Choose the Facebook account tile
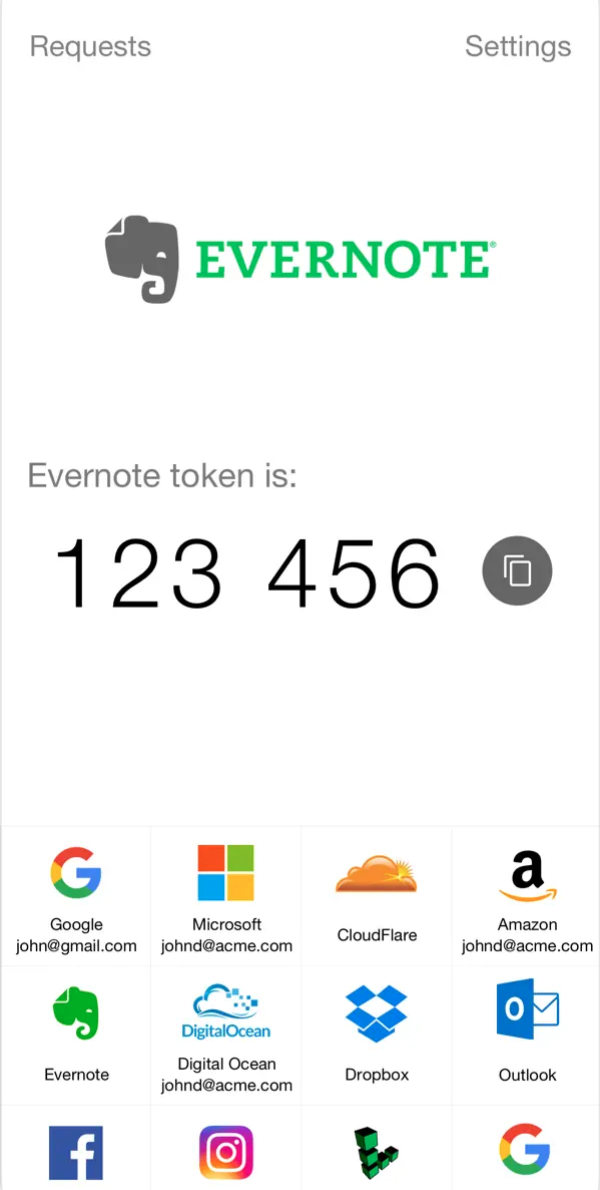 [x=76, y=1152]
